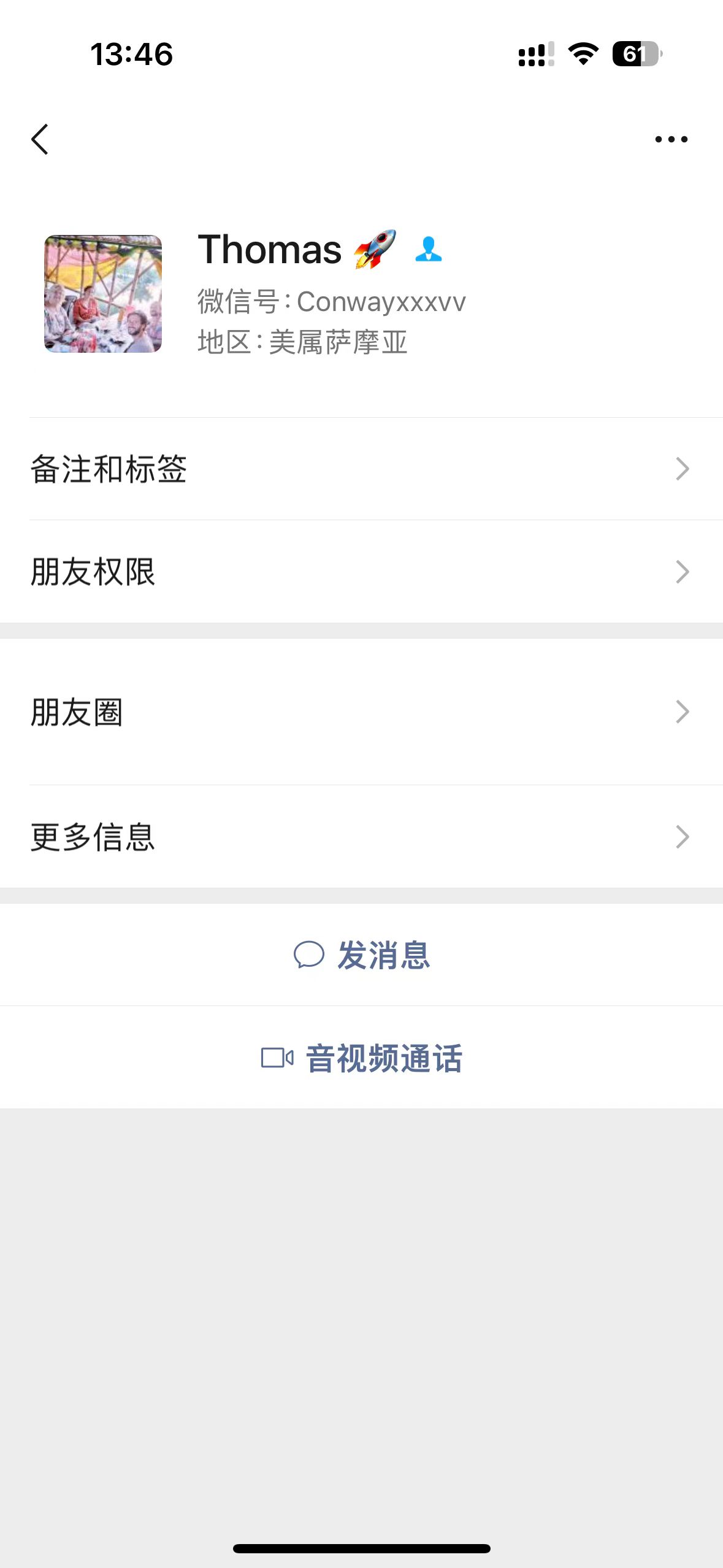Screen dimensions: 723x1568
Task: Open the more options menu via three dots
Action: 671,139
